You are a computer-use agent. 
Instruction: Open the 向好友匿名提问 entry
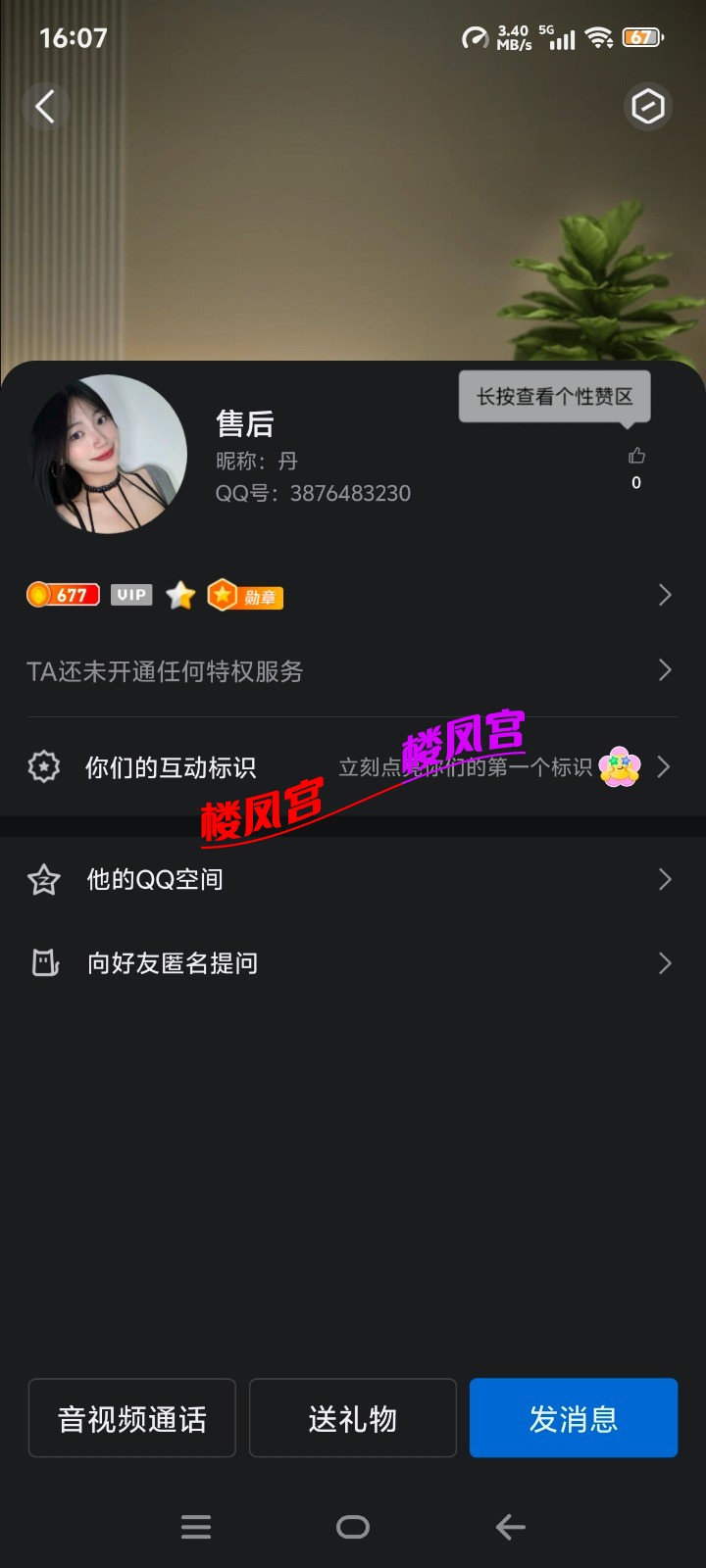click(172, 962)
